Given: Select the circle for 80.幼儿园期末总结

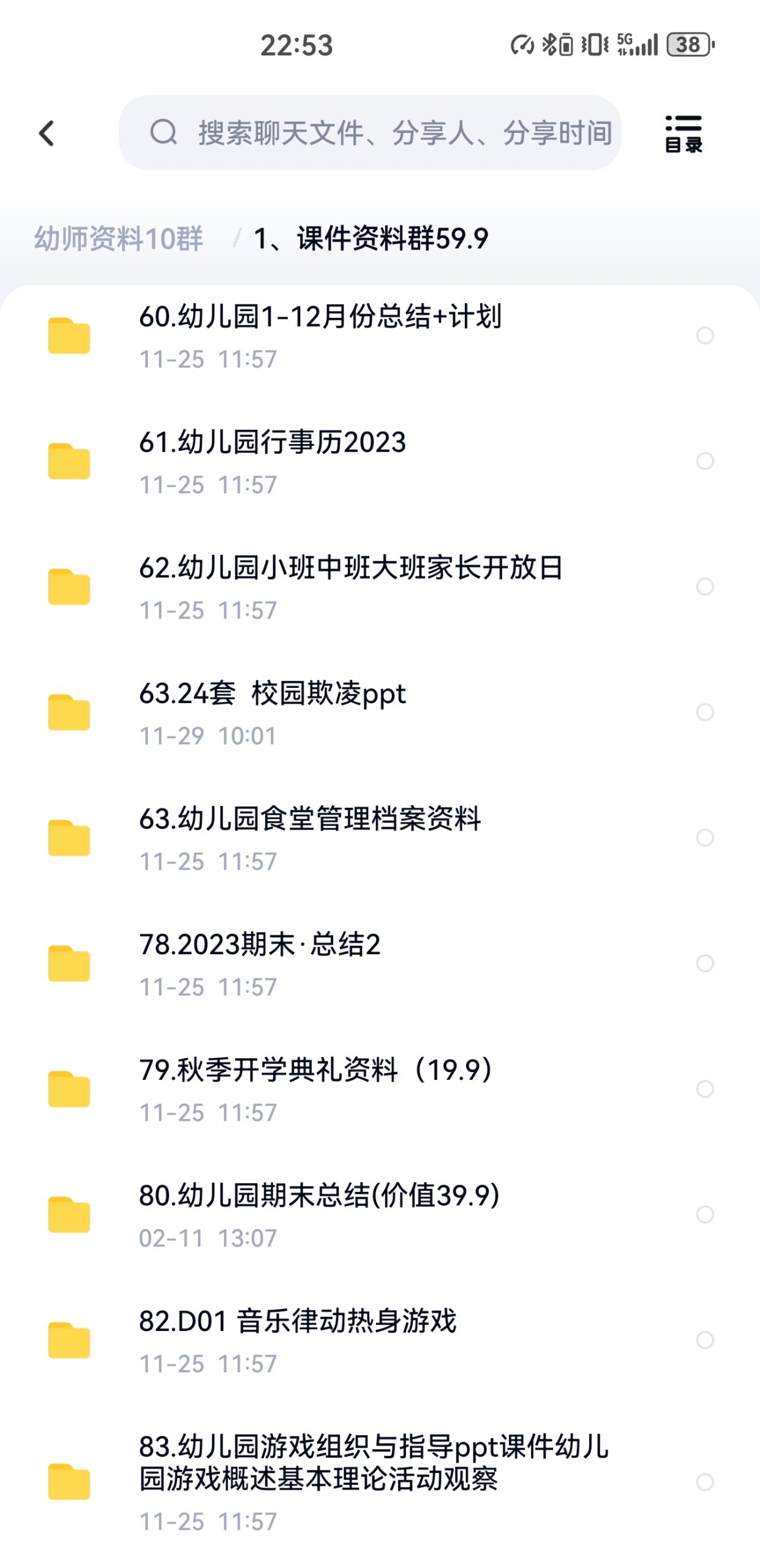Looking at the screenshot, I should pos(705,1214).
